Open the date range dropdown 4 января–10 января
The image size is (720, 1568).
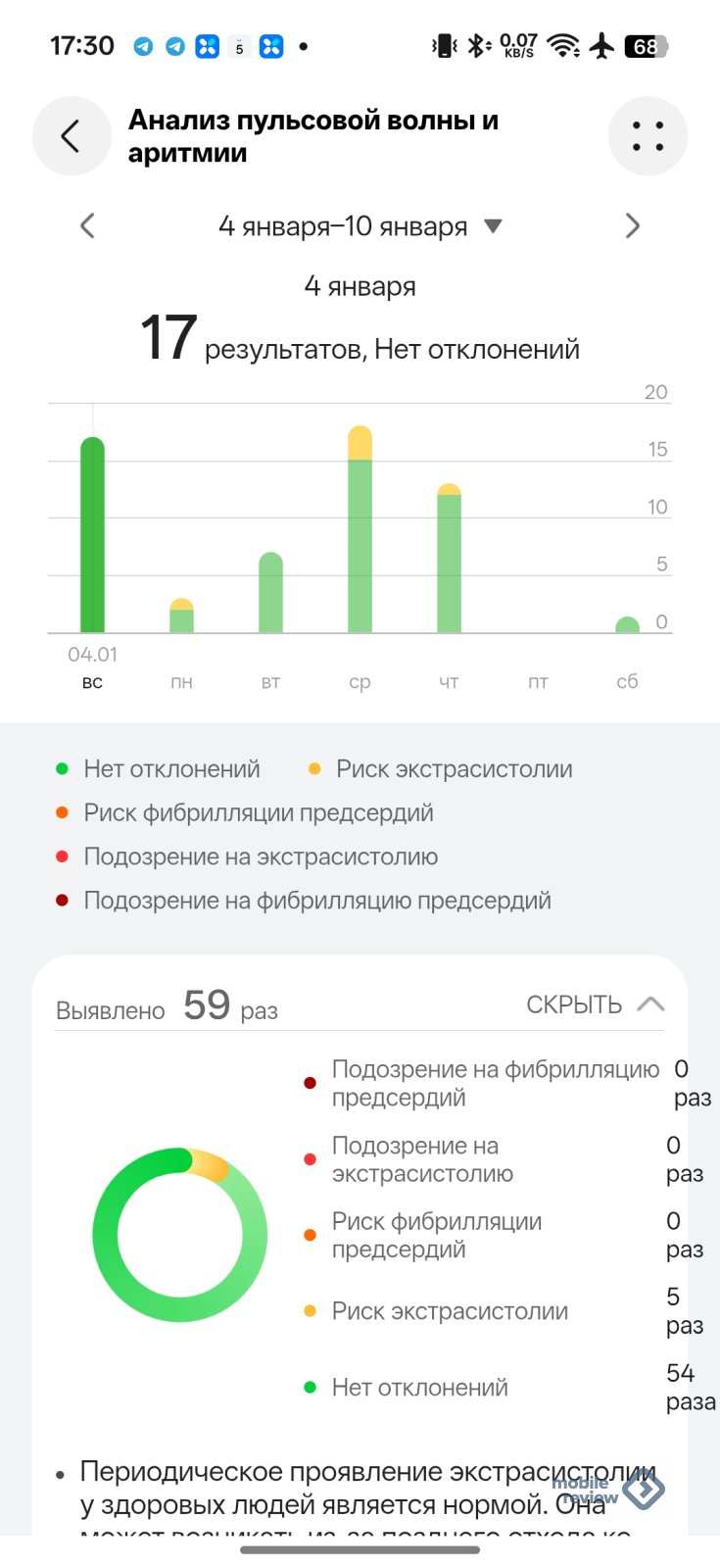tap(360, 226)
